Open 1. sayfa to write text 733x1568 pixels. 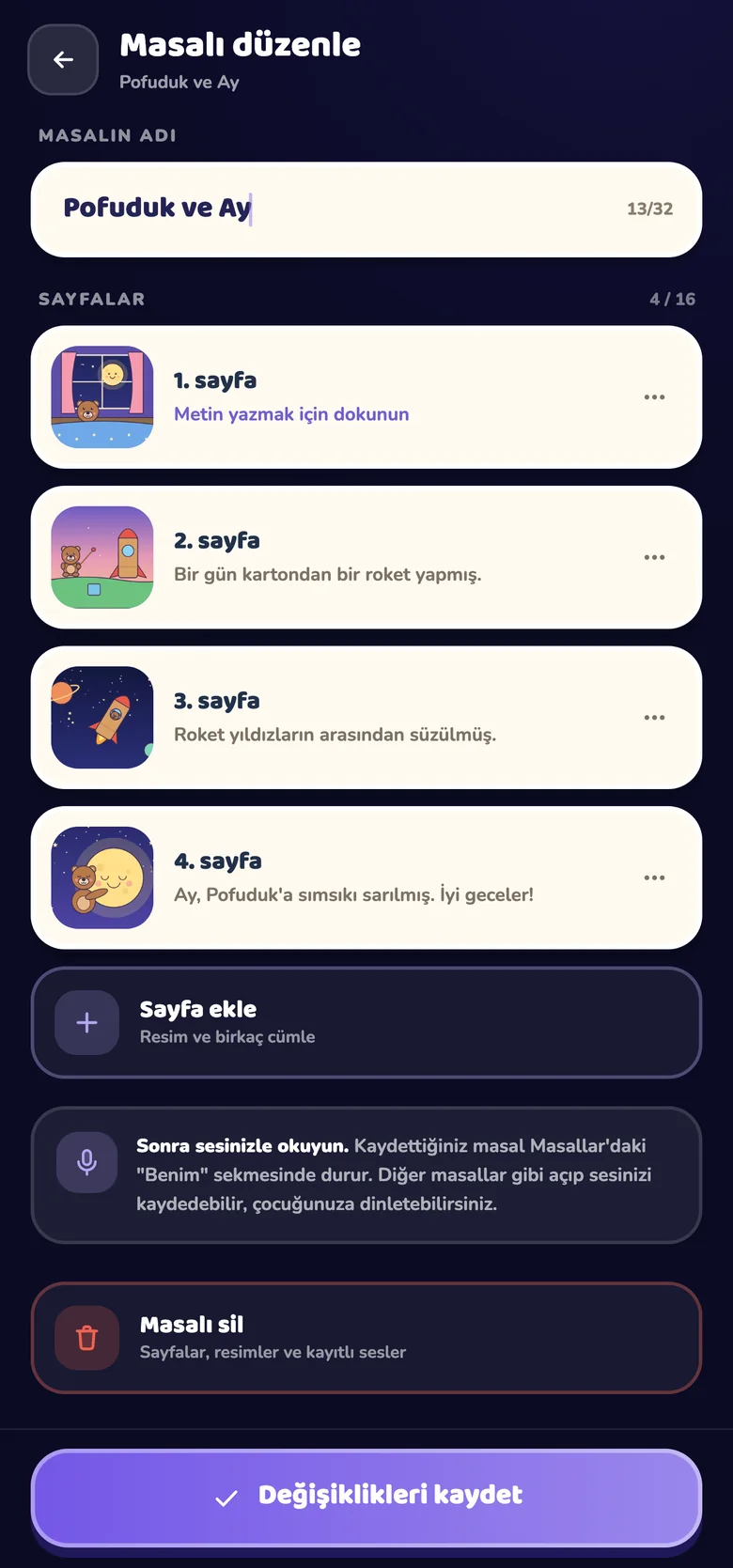366,397
